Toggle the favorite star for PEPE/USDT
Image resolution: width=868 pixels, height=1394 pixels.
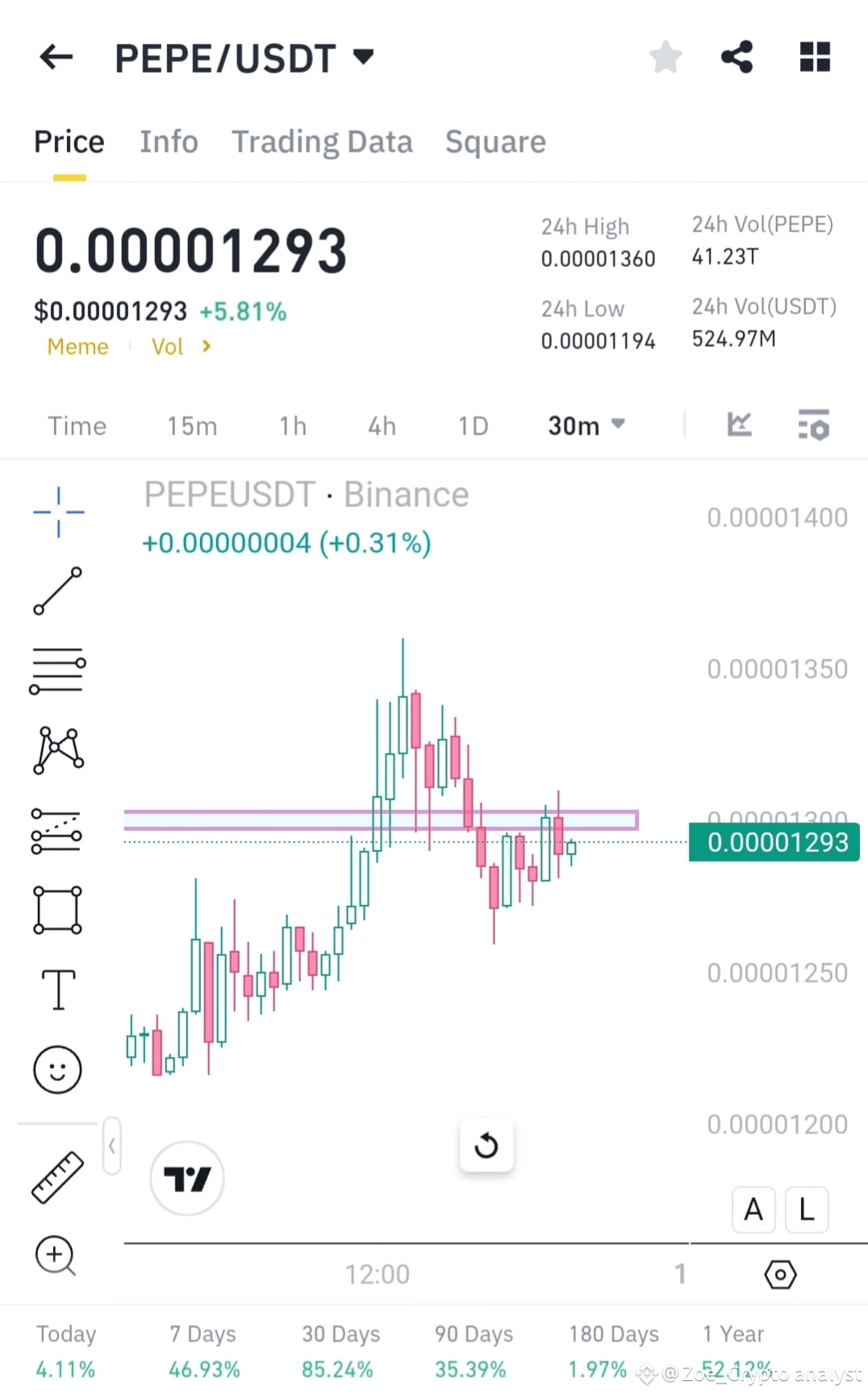666,56
